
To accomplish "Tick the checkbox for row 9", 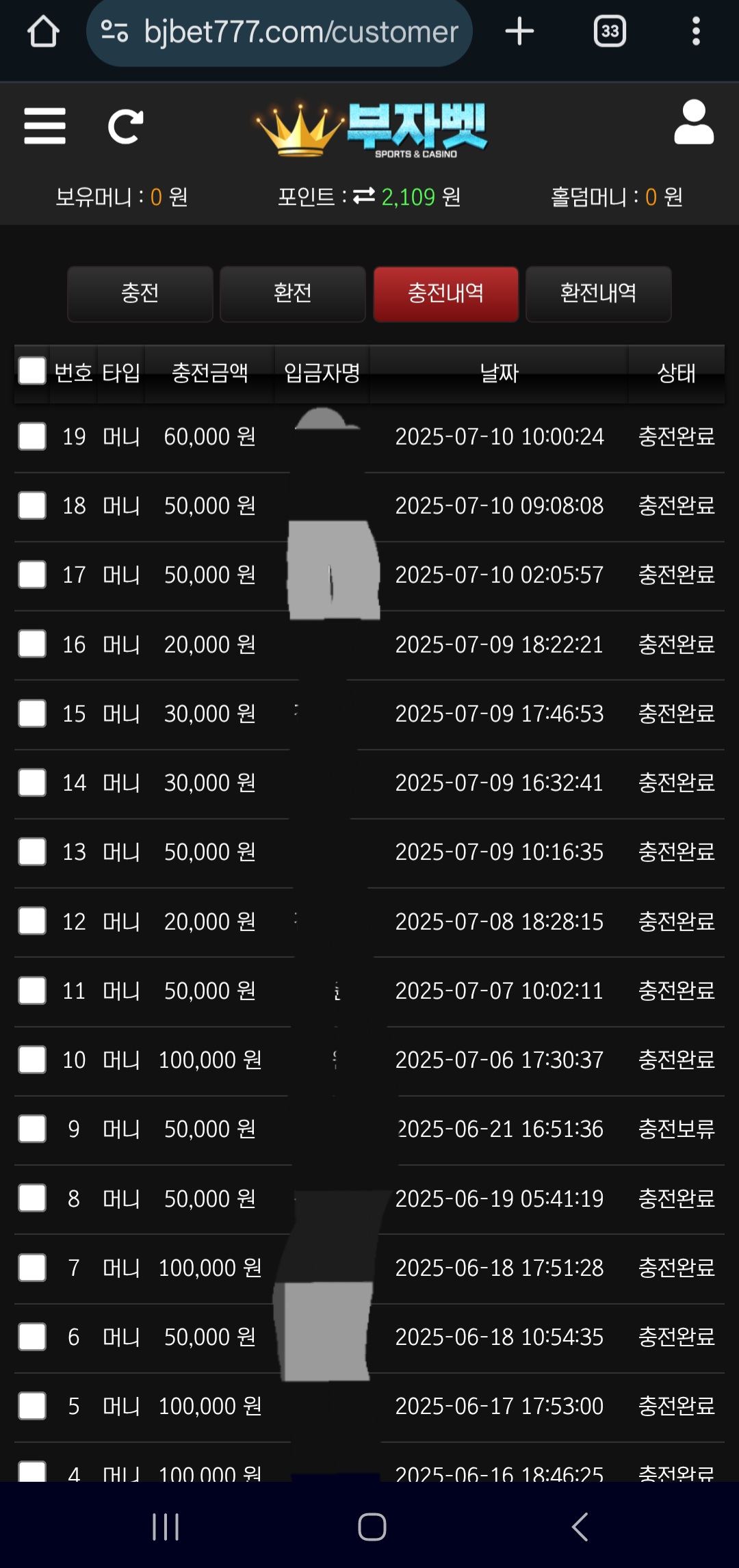I will coord(32,1129).
